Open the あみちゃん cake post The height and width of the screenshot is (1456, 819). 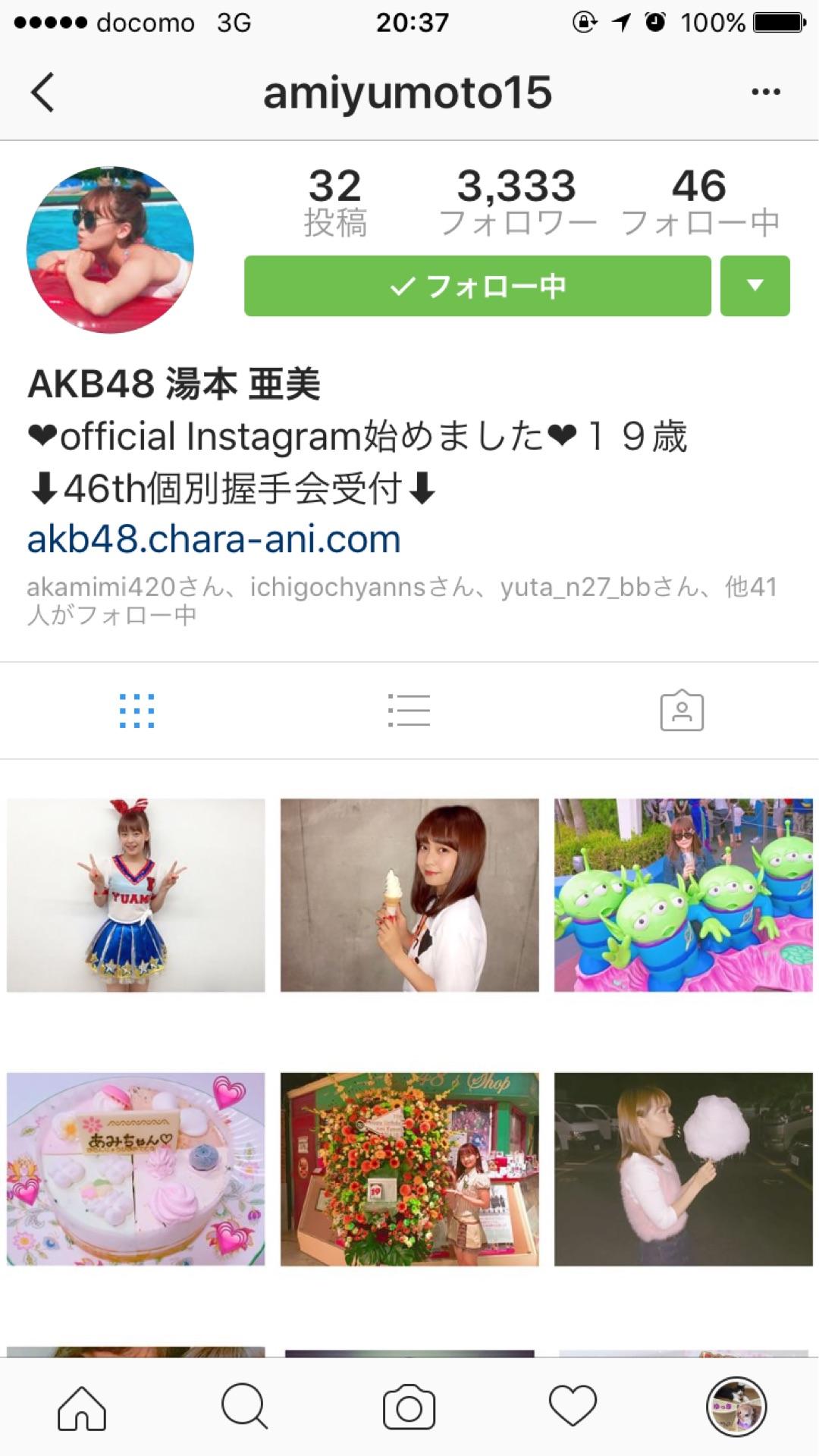(136, 1169)
